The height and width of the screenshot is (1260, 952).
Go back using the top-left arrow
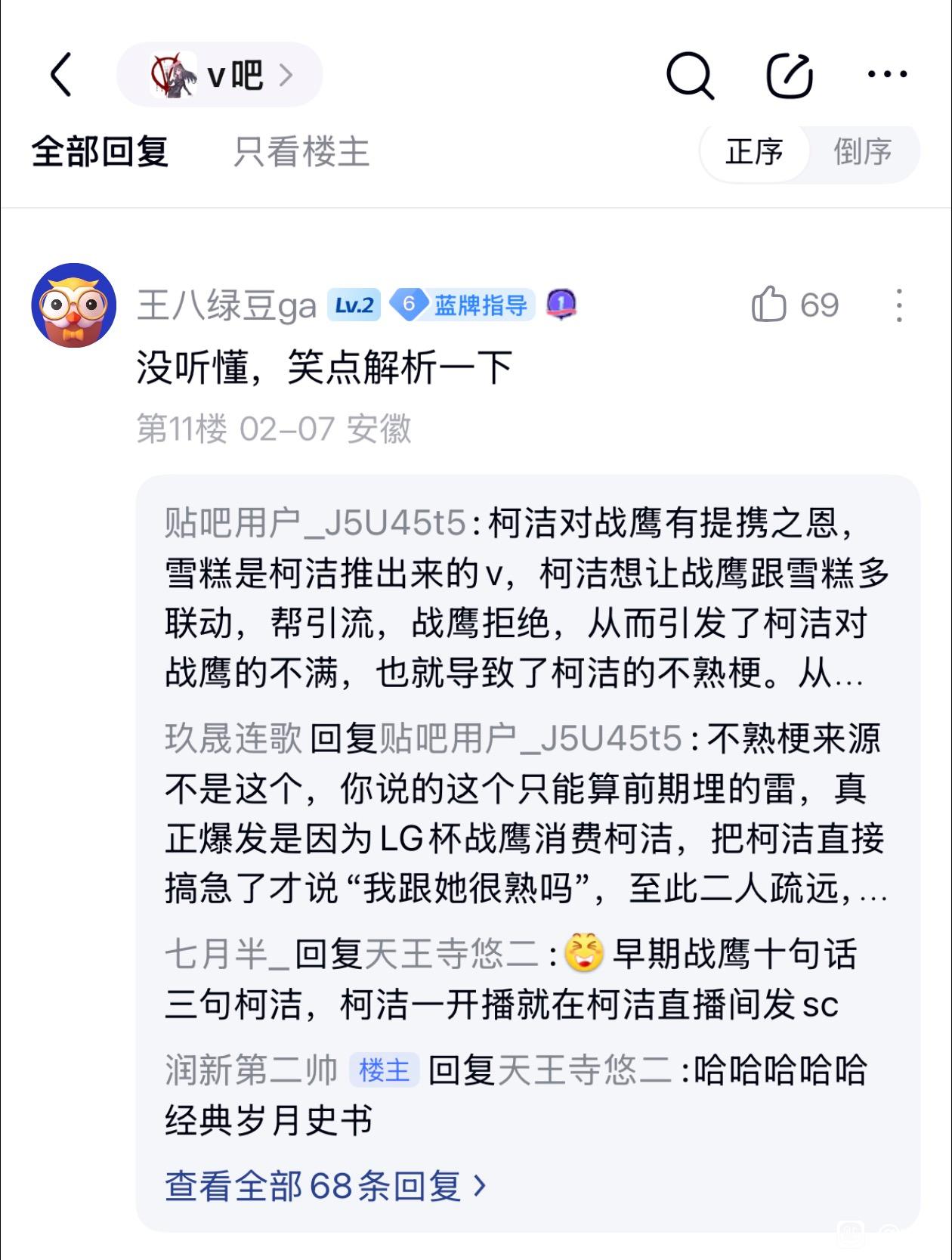point(61,74)
